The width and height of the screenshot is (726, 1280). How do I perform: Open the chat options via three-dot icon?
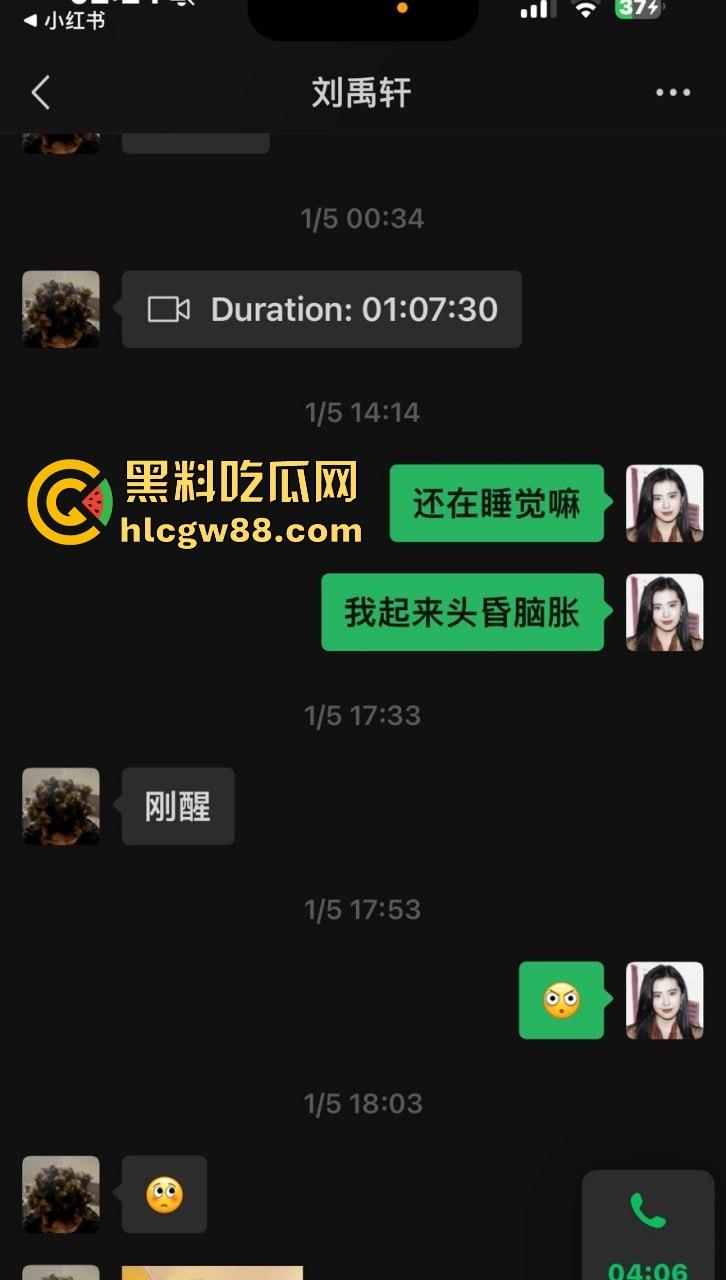click(x=672, y=92)
